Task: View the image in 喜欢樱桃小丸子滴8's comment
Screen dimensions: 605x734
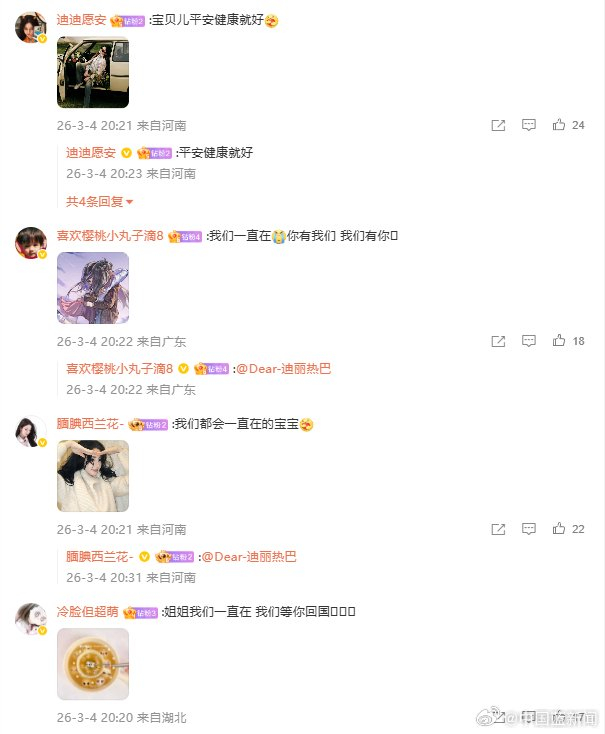Action: [93, 288]
